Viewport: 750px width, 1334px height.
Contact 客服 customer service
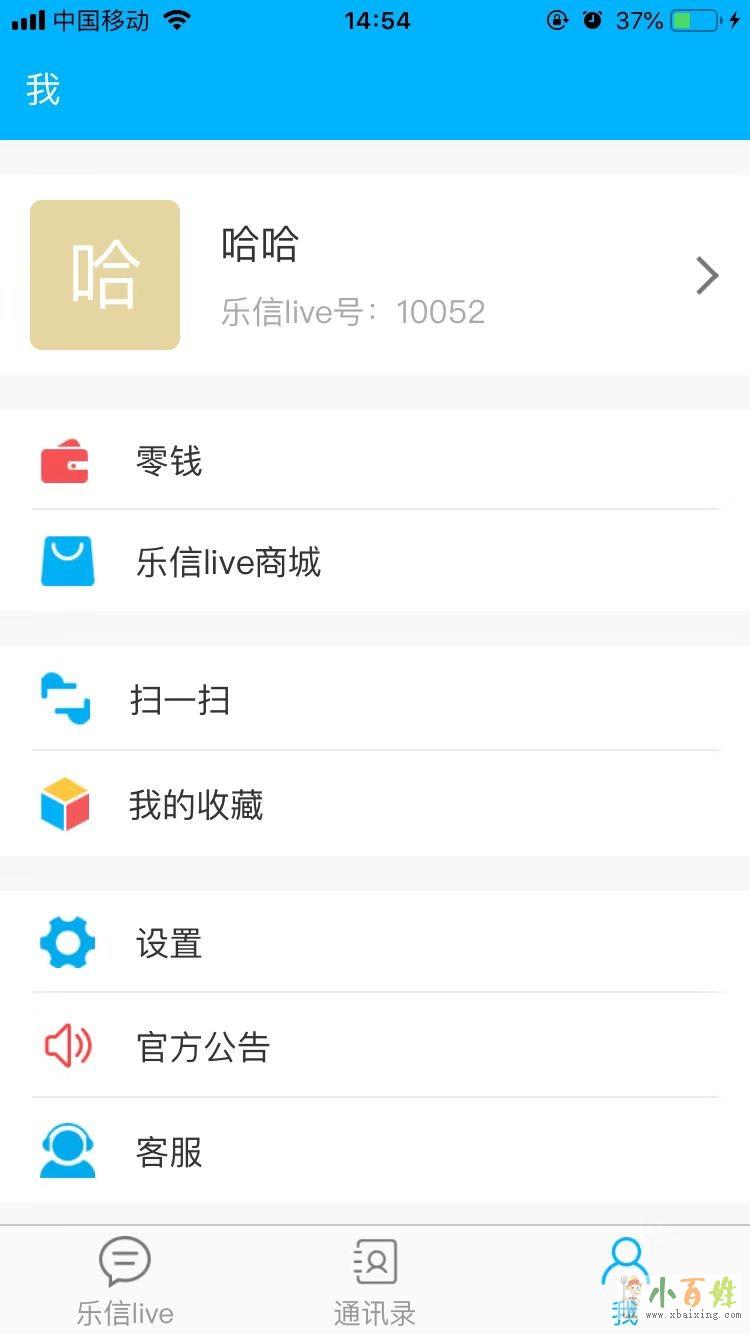click(x=375, y=1151)
